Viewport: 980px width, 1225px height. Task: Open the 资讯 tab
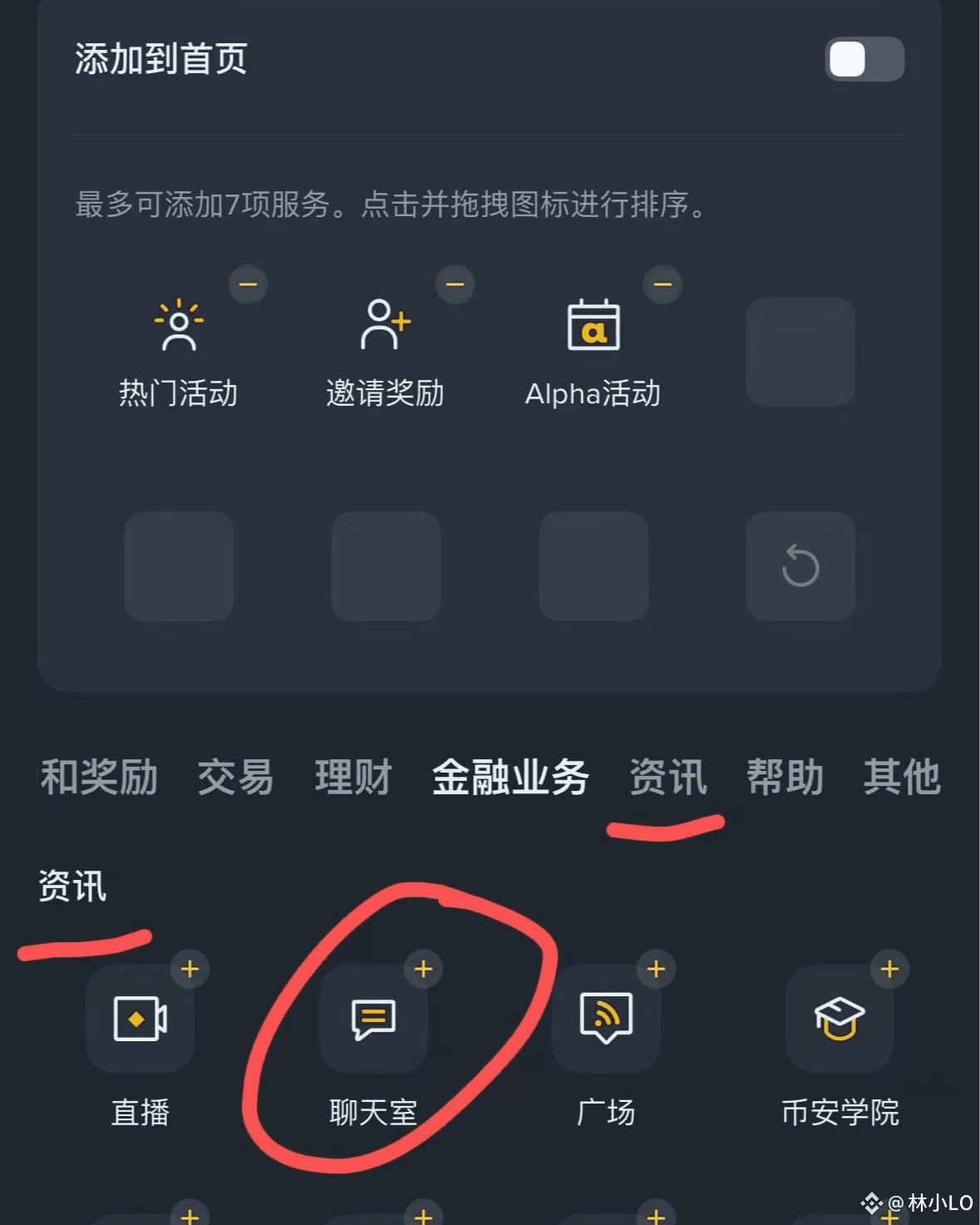(668, 778)
